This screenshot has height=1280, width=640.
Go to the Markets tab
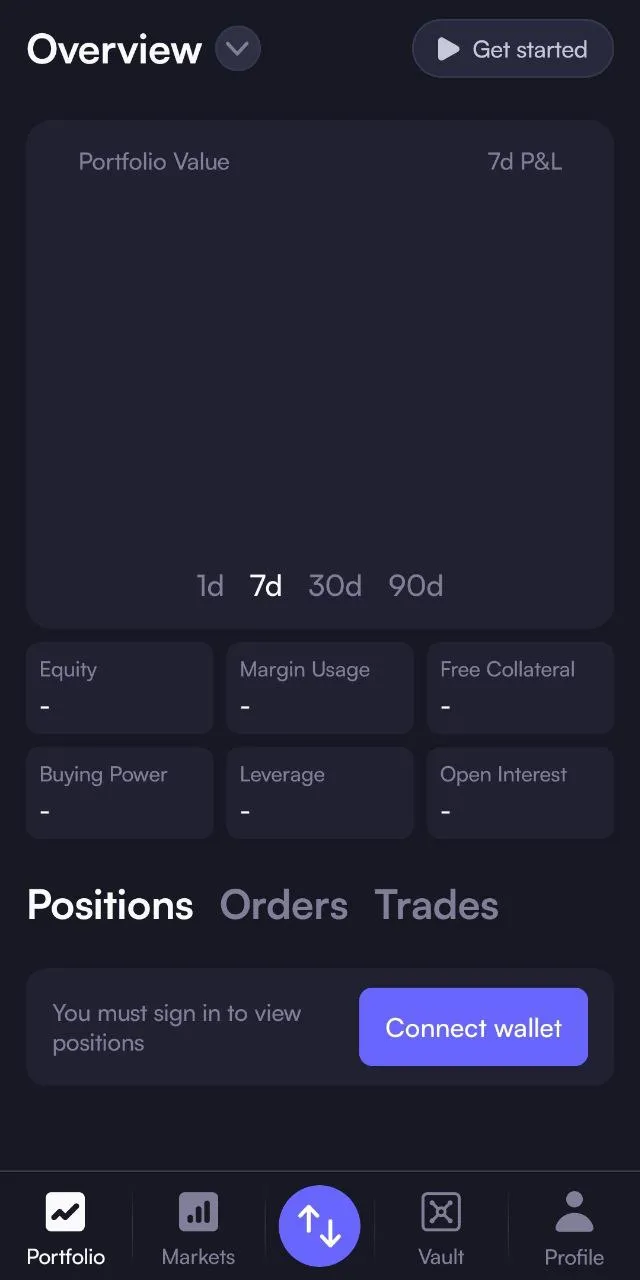tap(198, 1228)
